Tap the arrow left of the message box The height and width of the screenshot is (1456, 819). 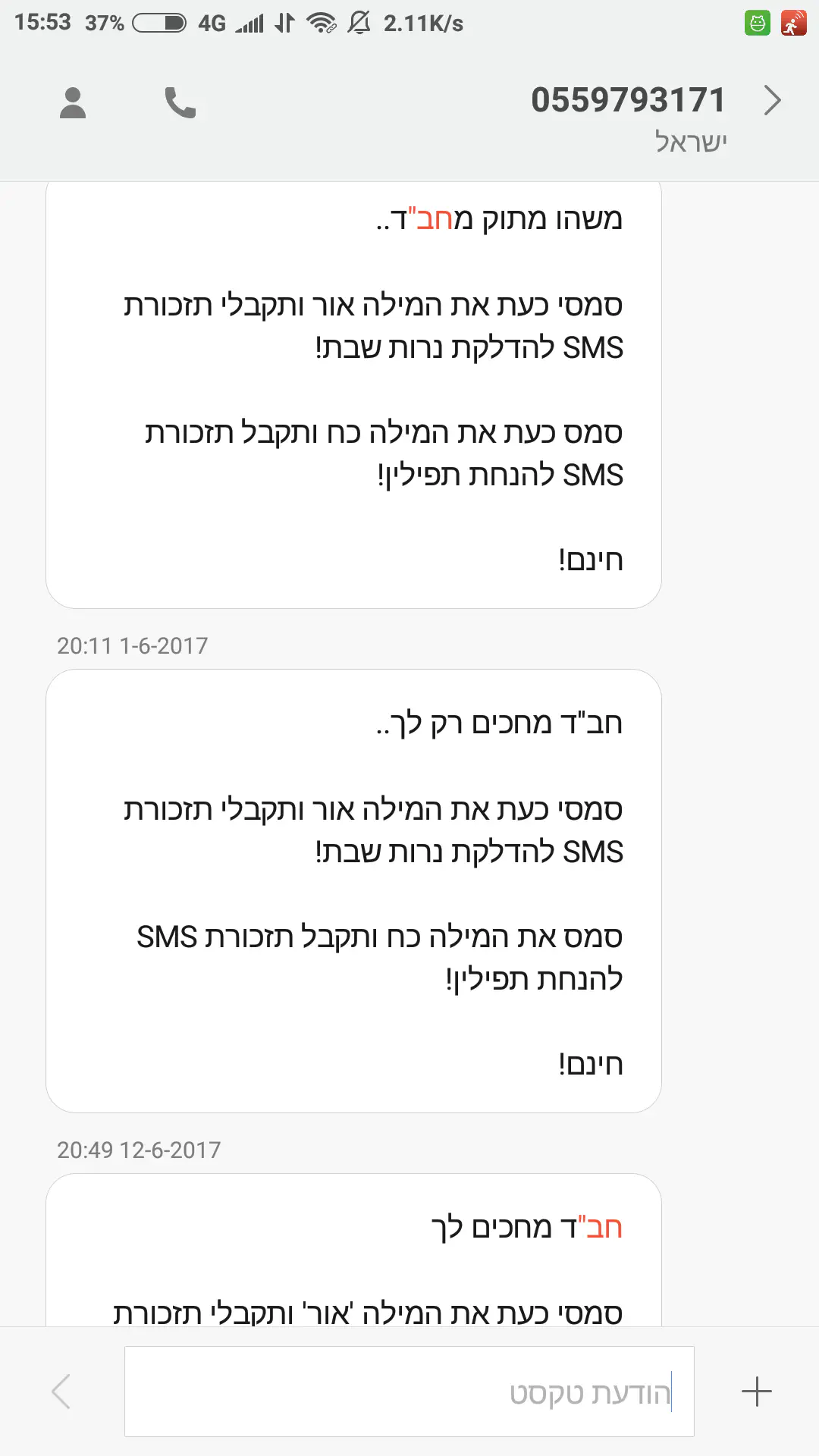pos(61,1392)
